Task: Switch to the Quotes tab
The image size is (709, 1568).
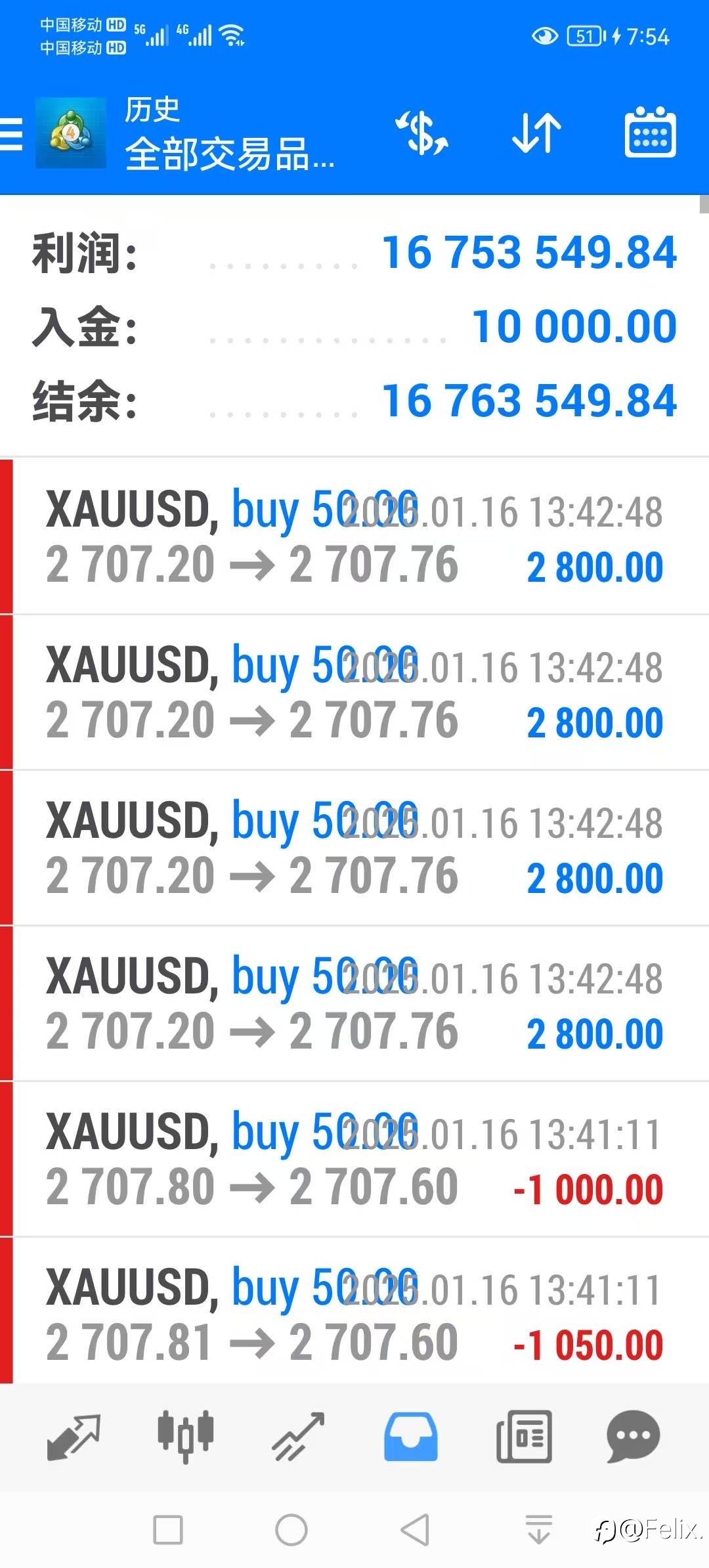Action: (74, 1437)
